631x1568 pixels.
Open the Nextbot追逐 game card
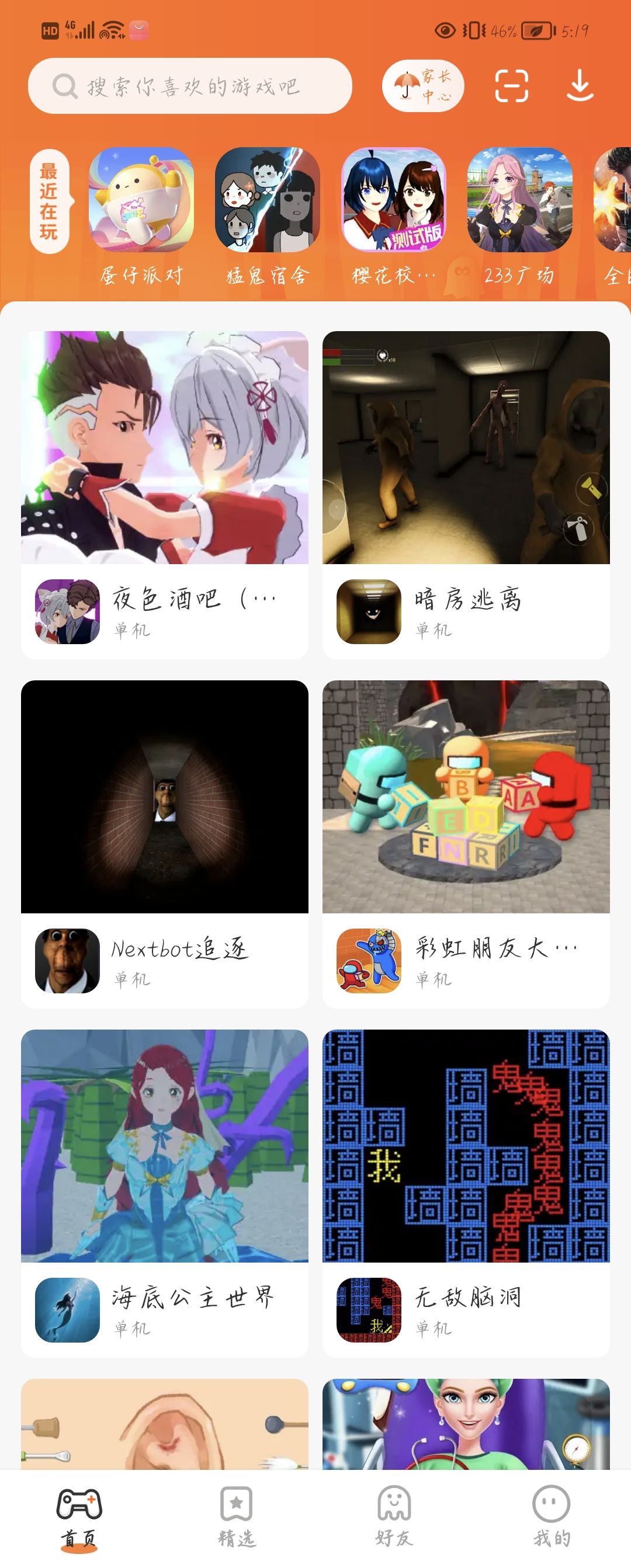pyautogui.click(x=164, y=844)
